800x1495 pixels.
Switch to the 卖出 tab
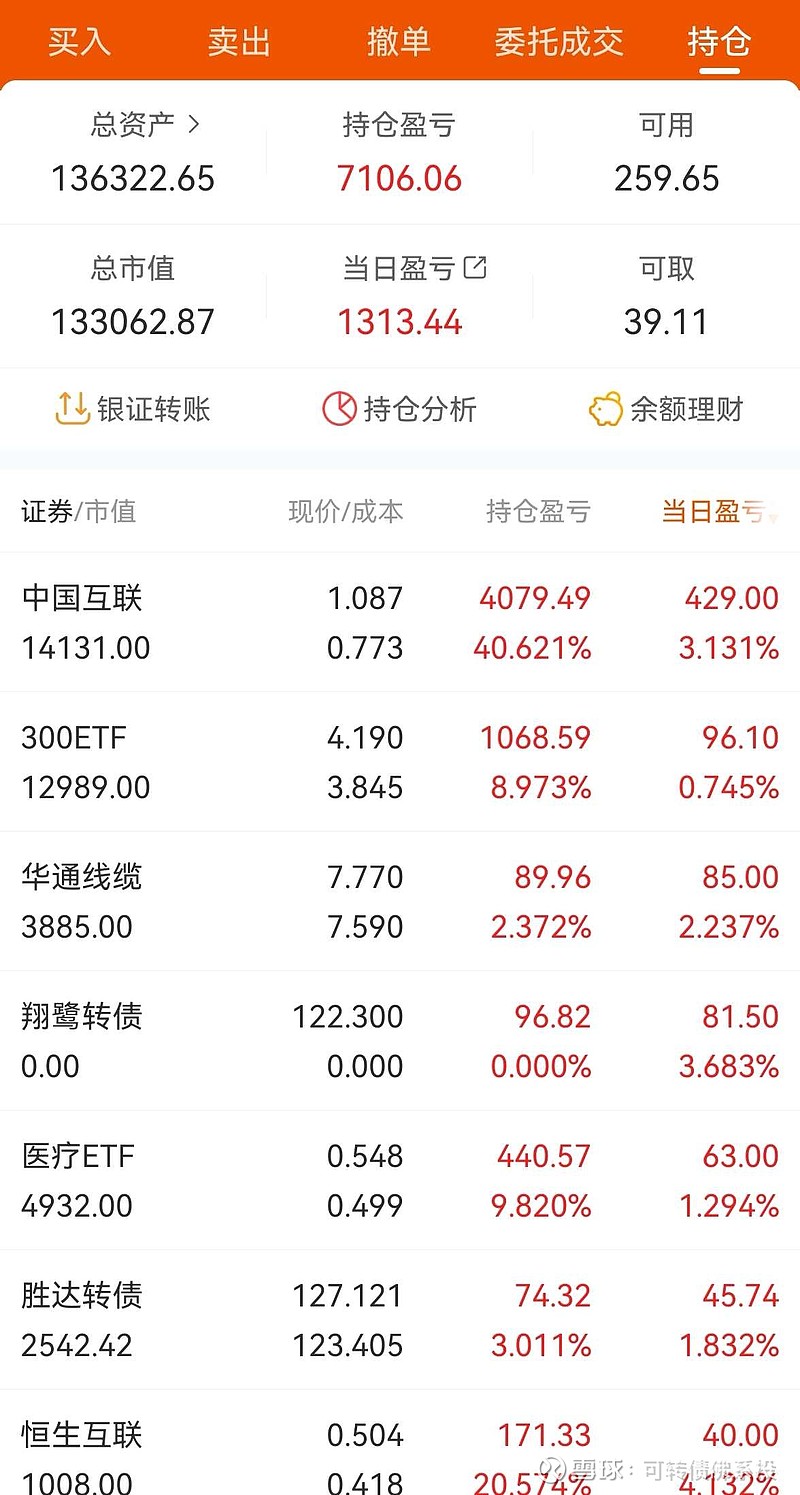point(239,42)
